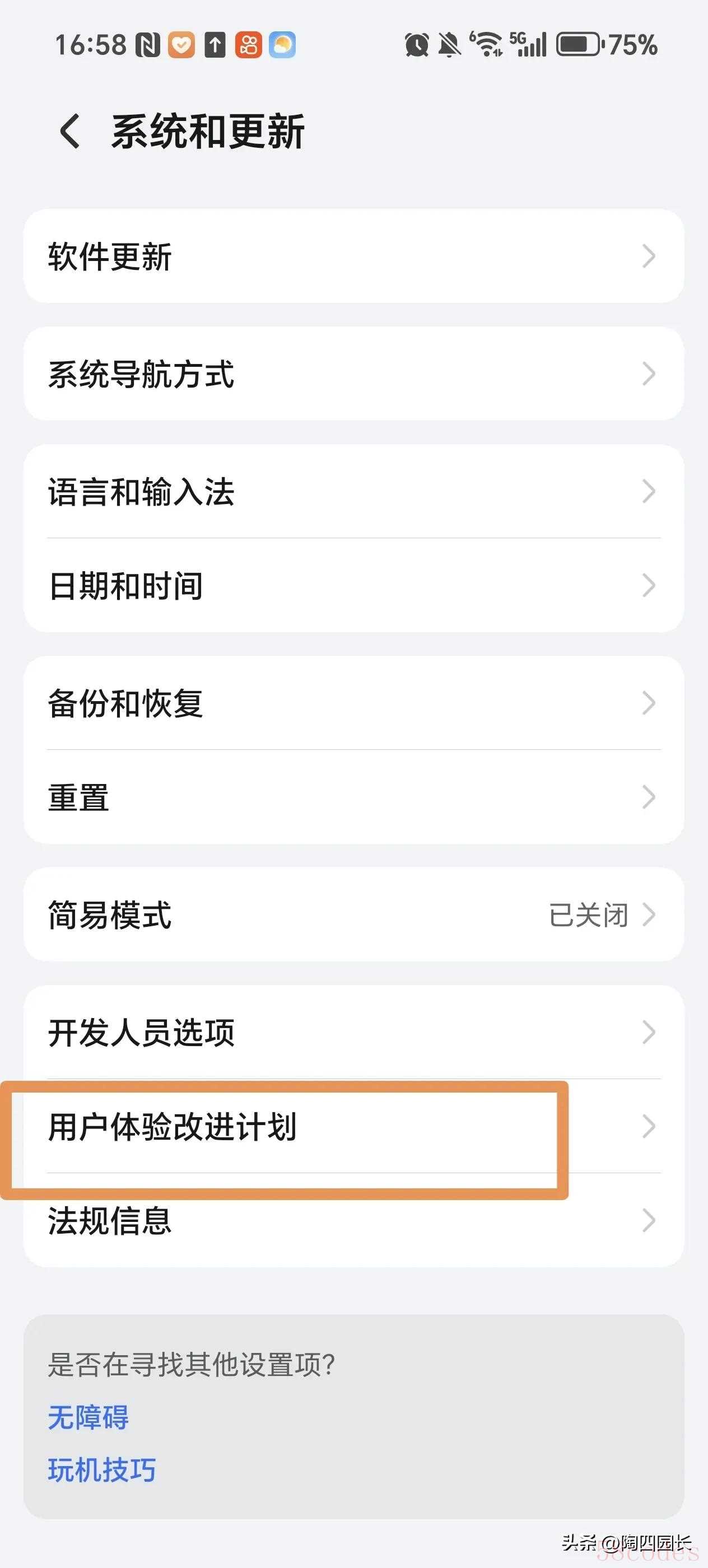Viewport: 708px width, 1568px height.
Task: Open 开发人员选项
Action: click(353, 1032)
